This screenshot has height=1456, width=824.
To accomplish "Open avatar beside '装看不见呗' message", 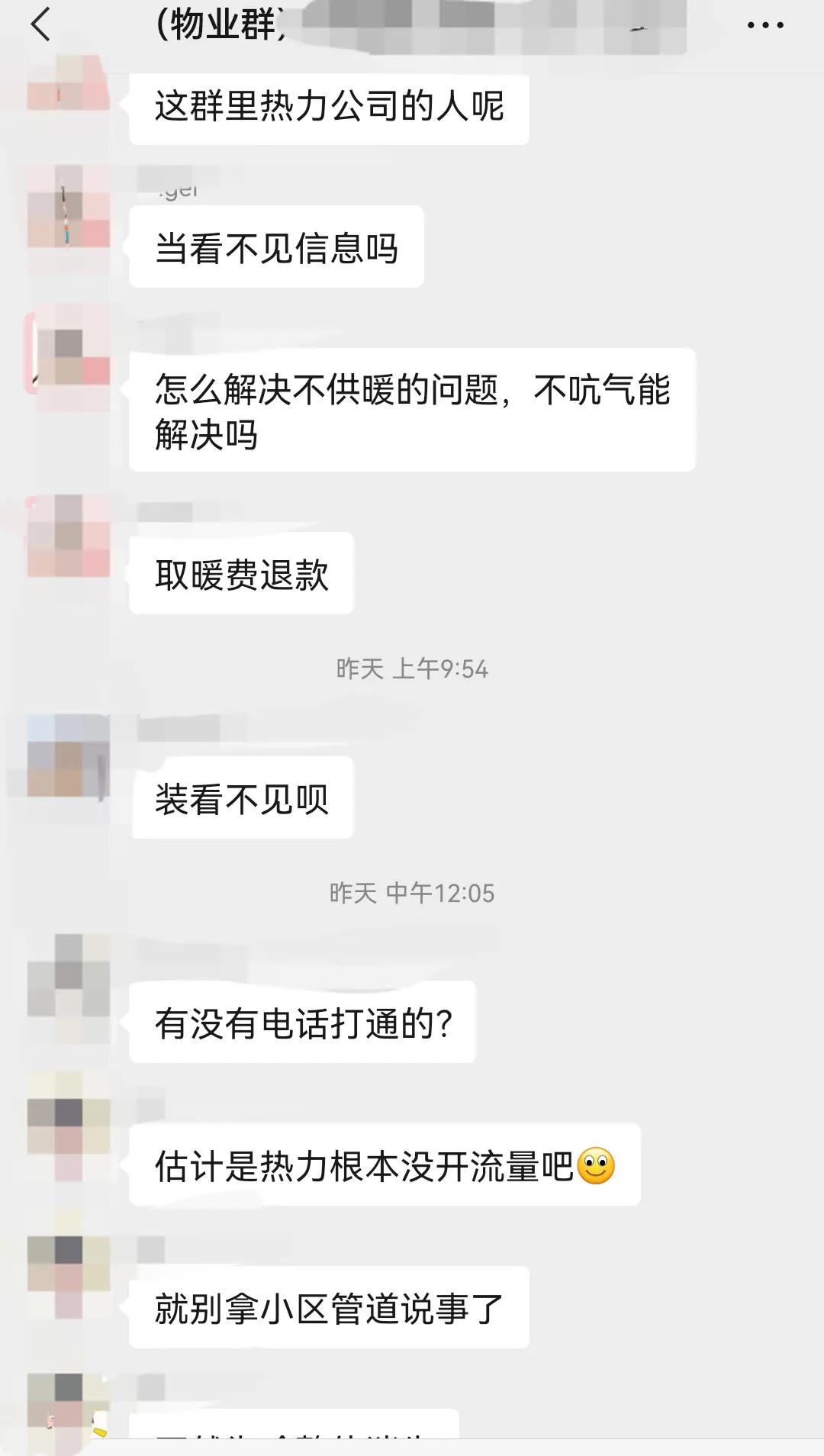I will coord(69,755).
